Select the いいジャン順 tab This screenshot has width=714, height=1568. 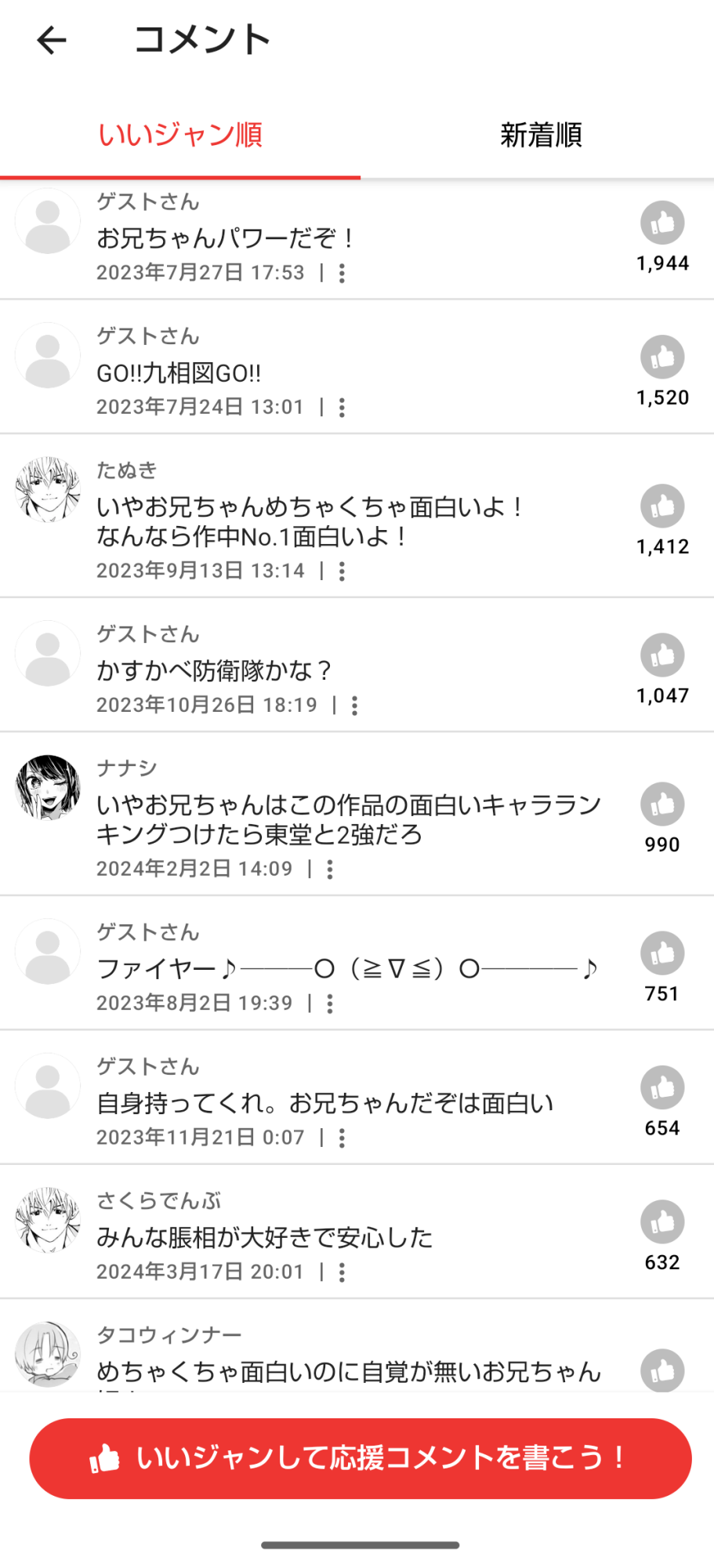click(180, 135)
